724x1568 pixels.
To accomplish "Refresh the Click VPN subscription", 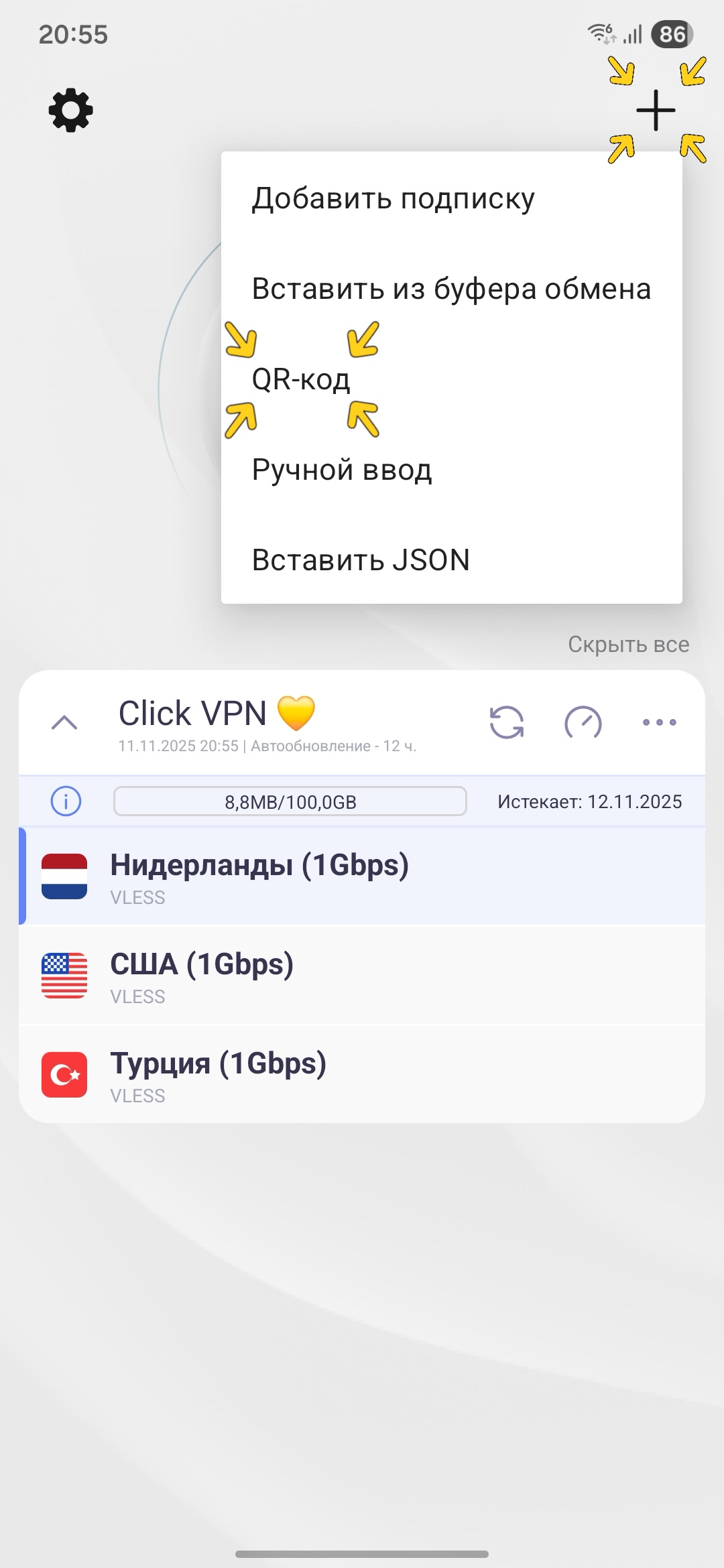I will point(507,722).
